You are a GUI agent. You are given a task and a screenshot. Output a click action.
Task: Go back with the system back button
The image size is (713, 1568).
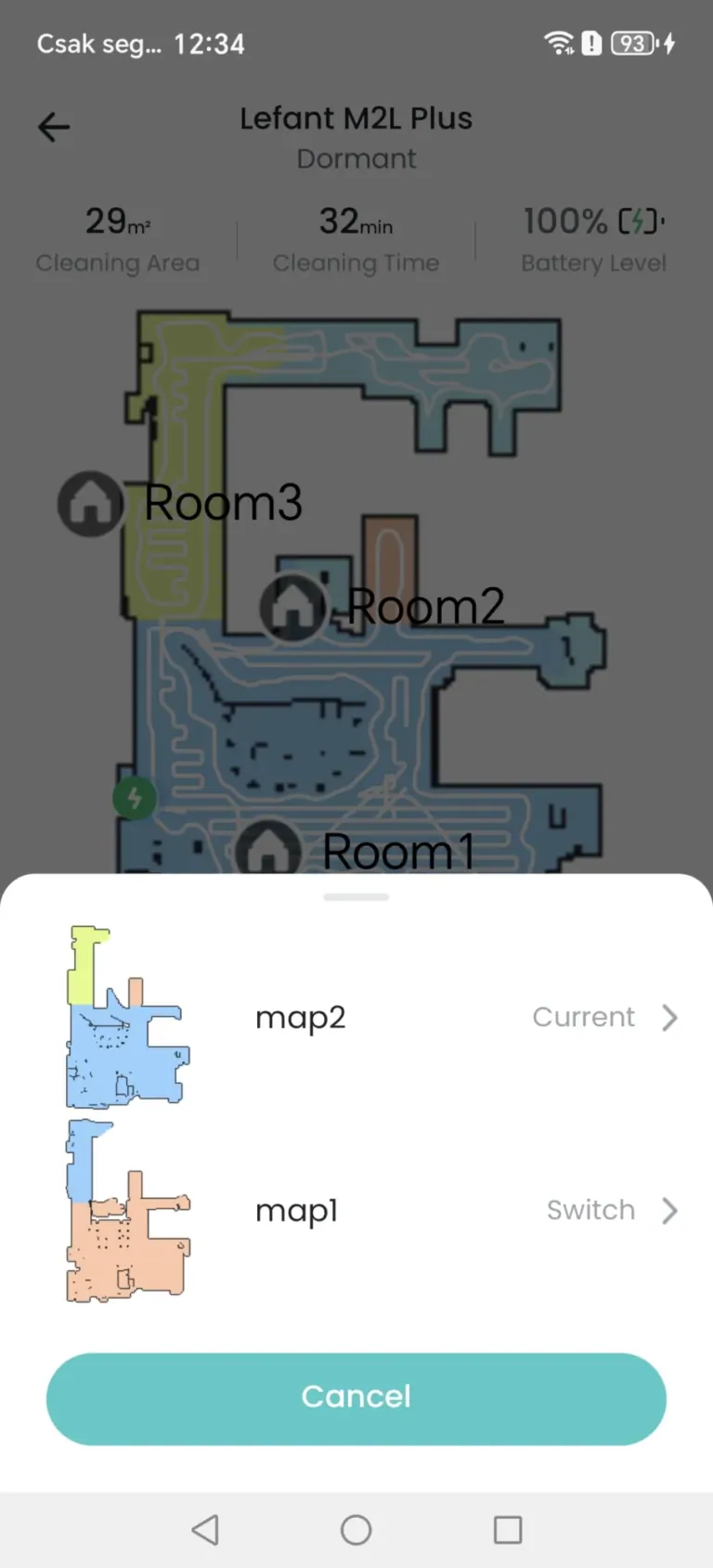205,1529
